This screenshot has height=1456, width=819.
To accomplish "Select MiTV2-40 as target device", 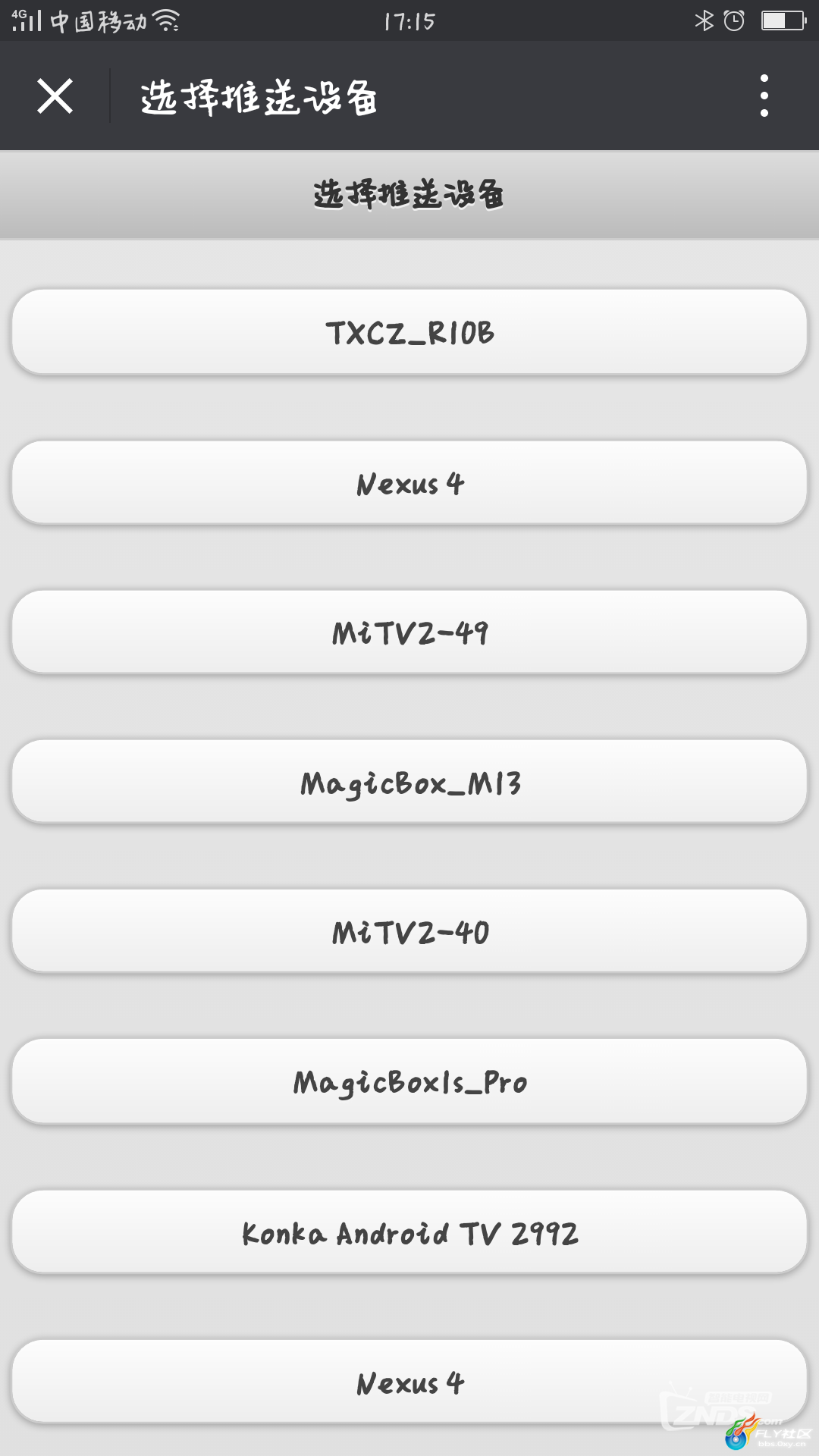I will [x=409, y=931].
